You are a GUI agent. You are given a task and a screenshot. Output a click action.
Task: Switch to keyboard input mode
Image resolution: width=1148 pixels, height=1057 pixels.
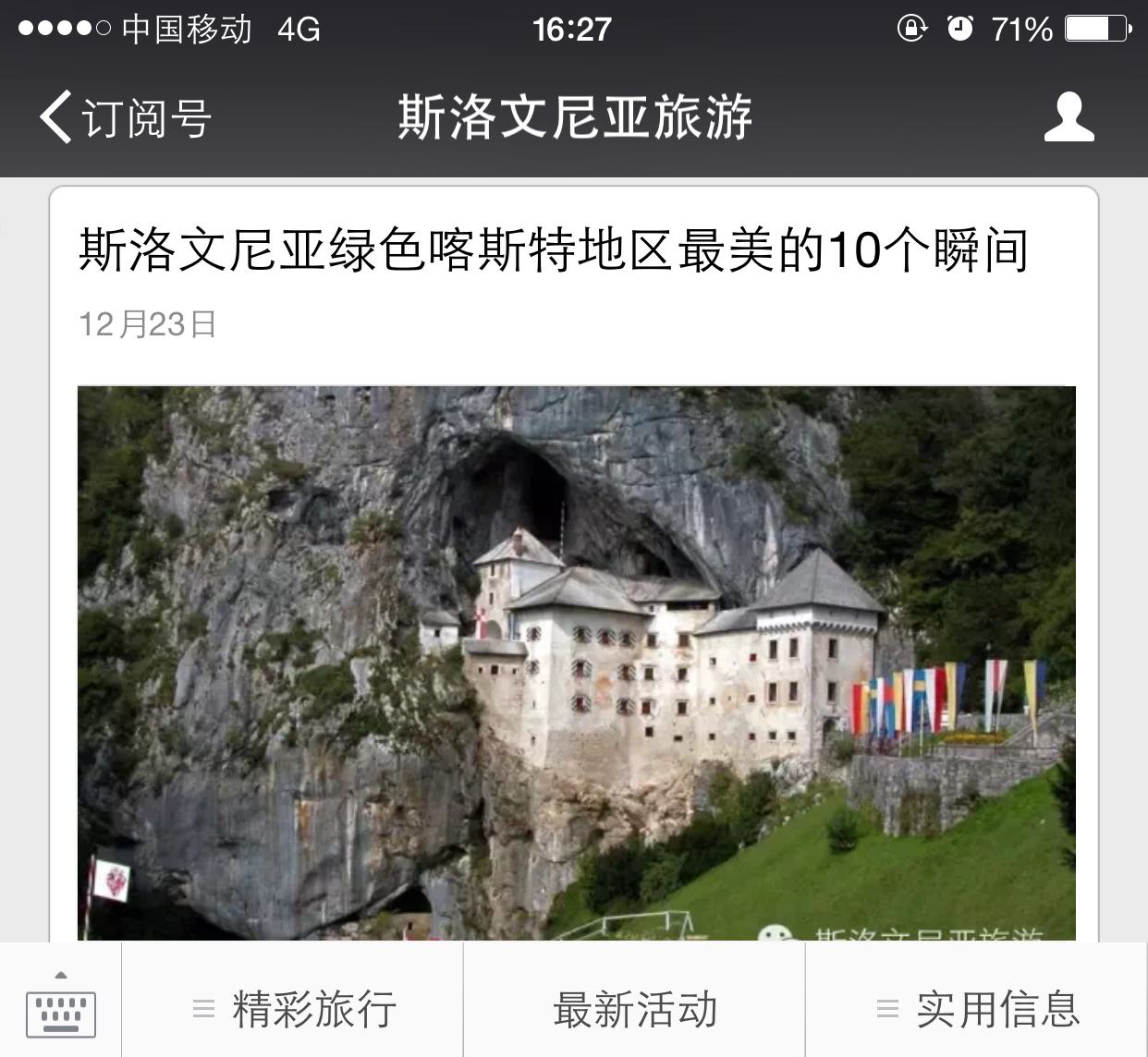coord(61,1009)
